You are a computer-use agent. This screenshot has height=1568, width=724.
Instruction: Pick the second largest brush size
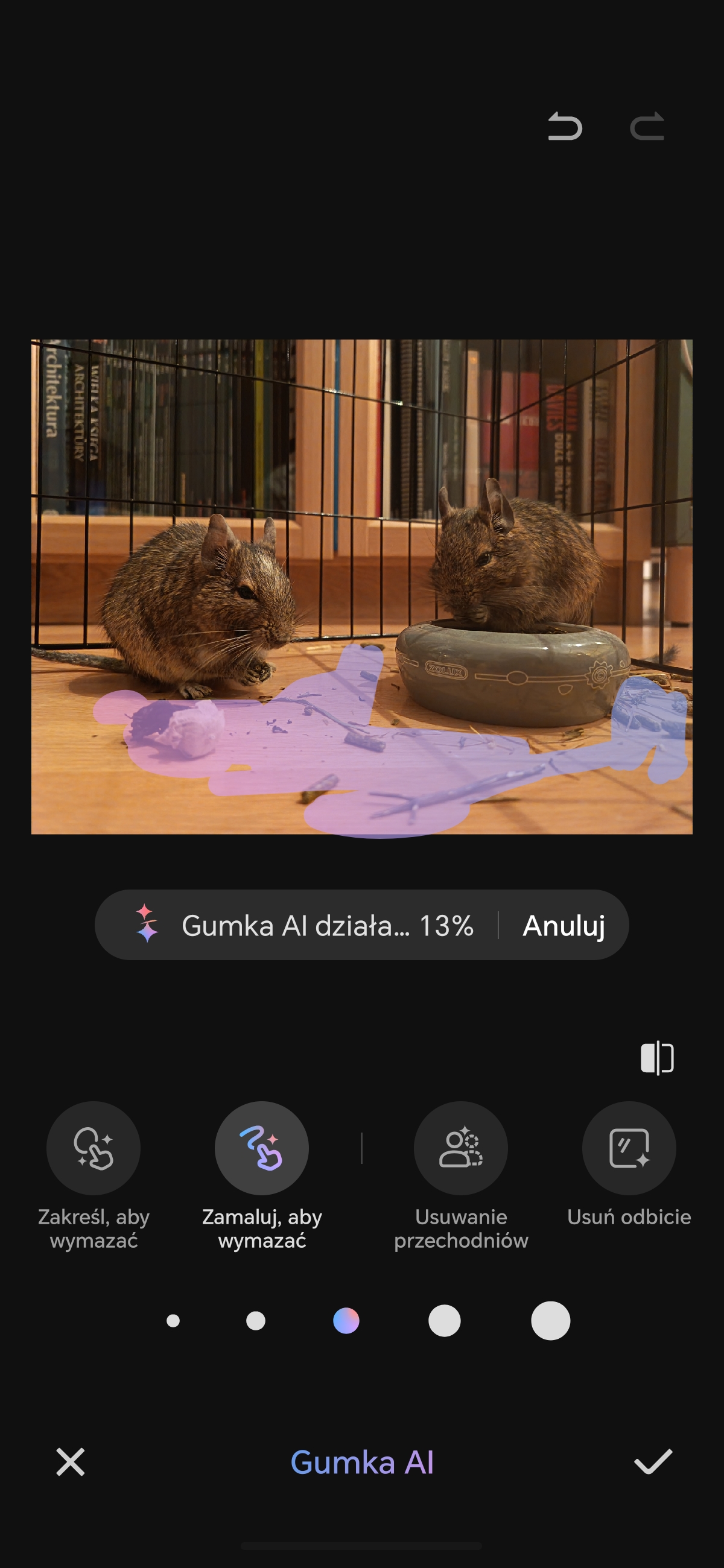(x=445, y=1320)
